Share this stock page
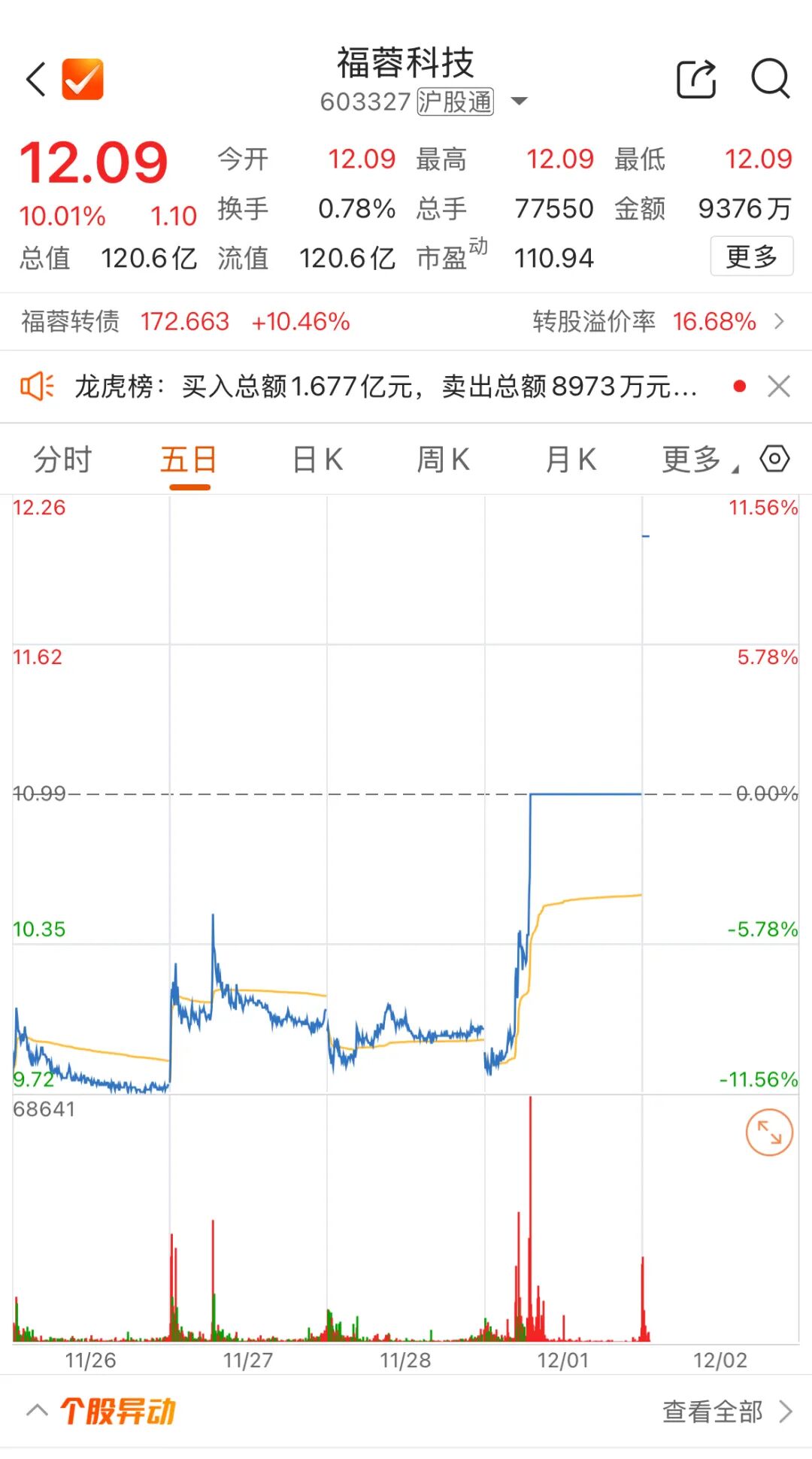The width and height of the screenshot is (812, 1459). [x=696, y=79]
